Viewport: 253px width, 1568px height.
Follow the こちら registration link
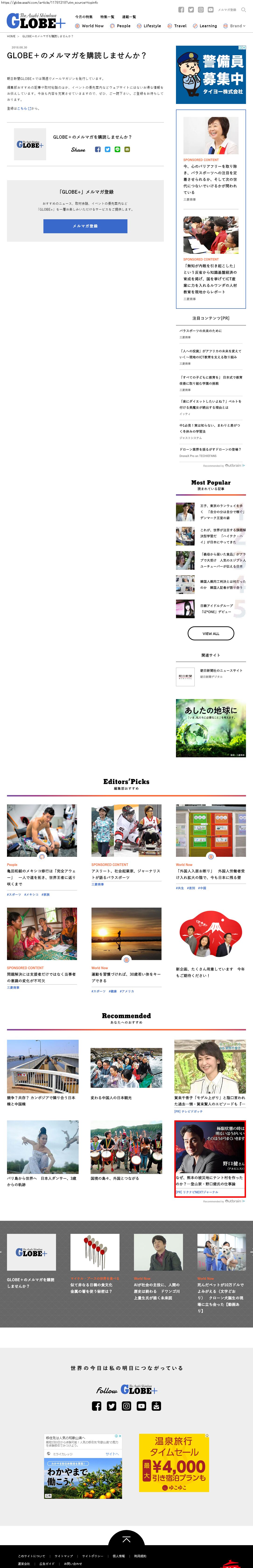point(22,108)
